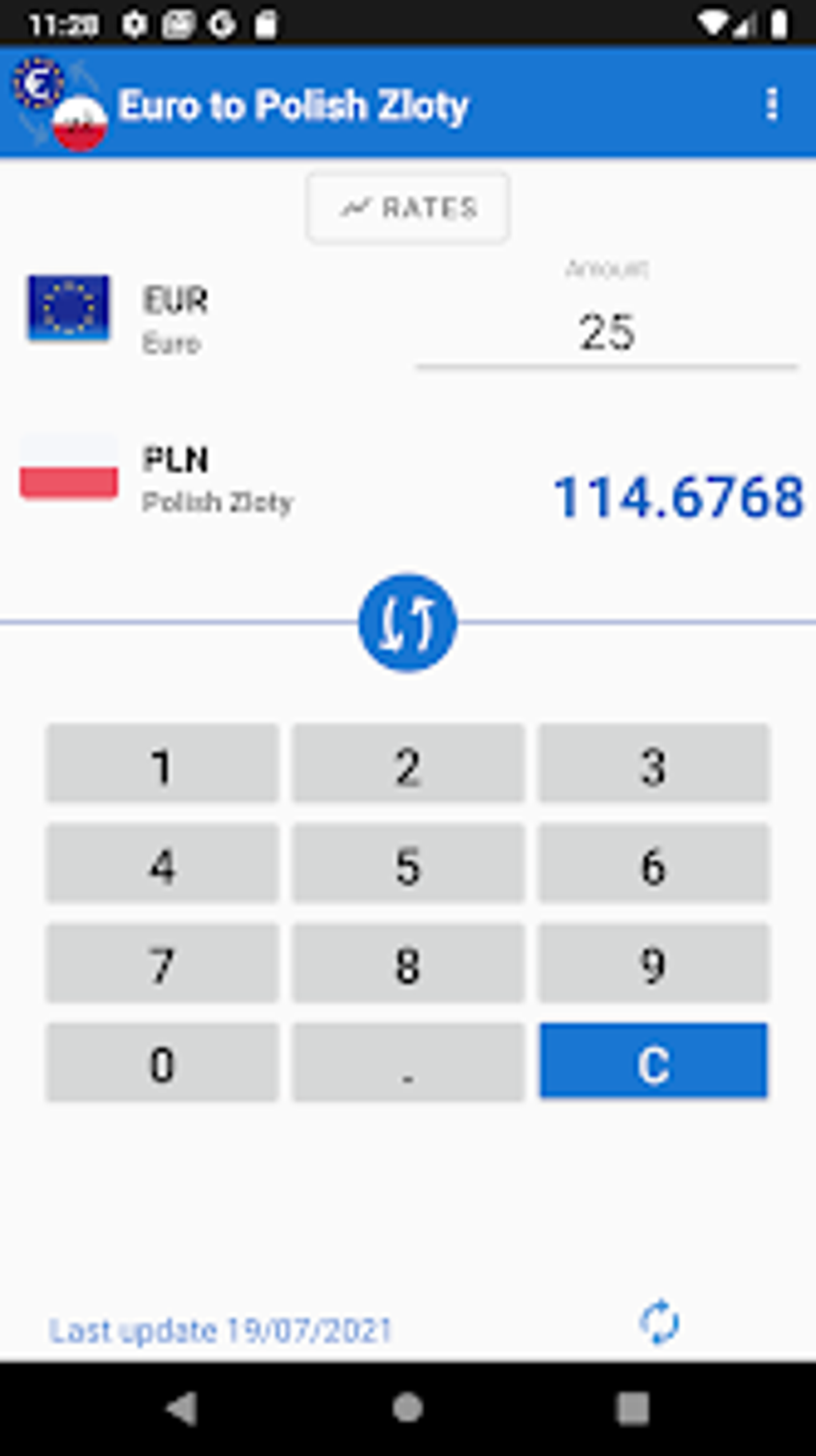Add a decimal point
Viewport: 816px width, 1456px height.
click(408, 1063)
